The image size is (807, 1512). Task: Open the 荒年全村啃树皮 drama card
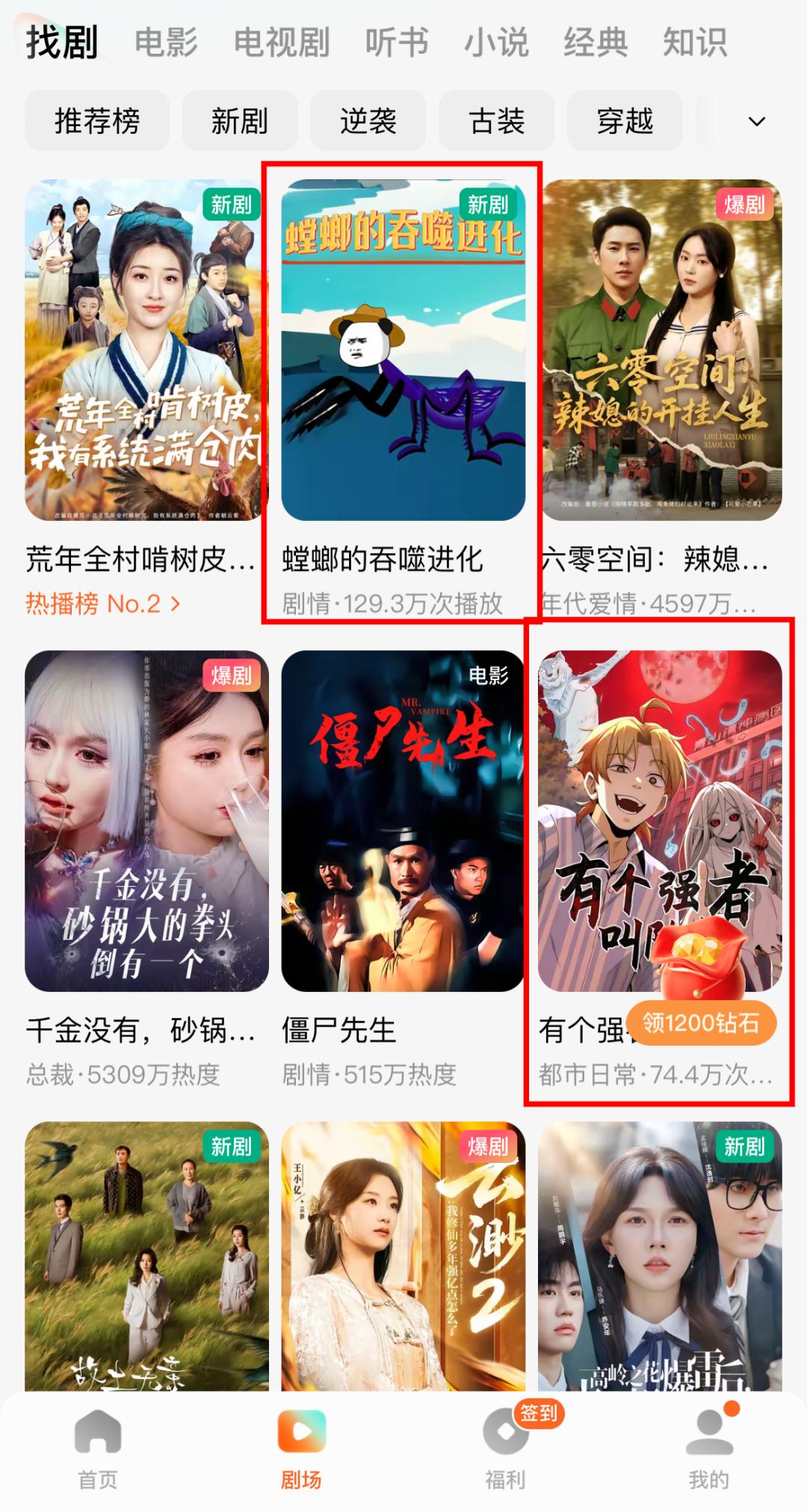pyautogui.click(x=146, y=350)
